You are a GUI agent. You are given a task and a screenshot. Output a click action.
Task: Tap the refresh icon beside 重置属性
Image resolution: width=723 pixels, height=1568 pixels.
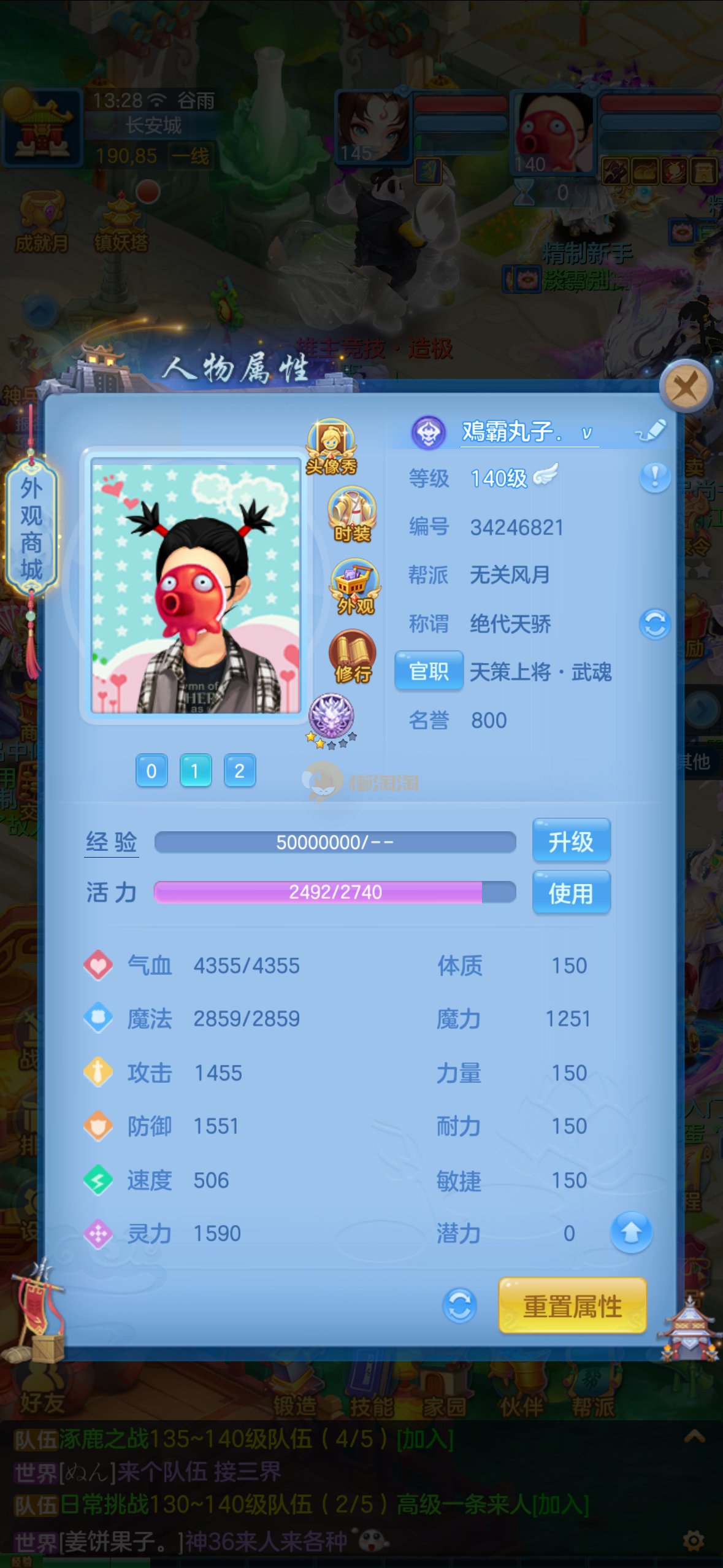[x=459, y=1305]
